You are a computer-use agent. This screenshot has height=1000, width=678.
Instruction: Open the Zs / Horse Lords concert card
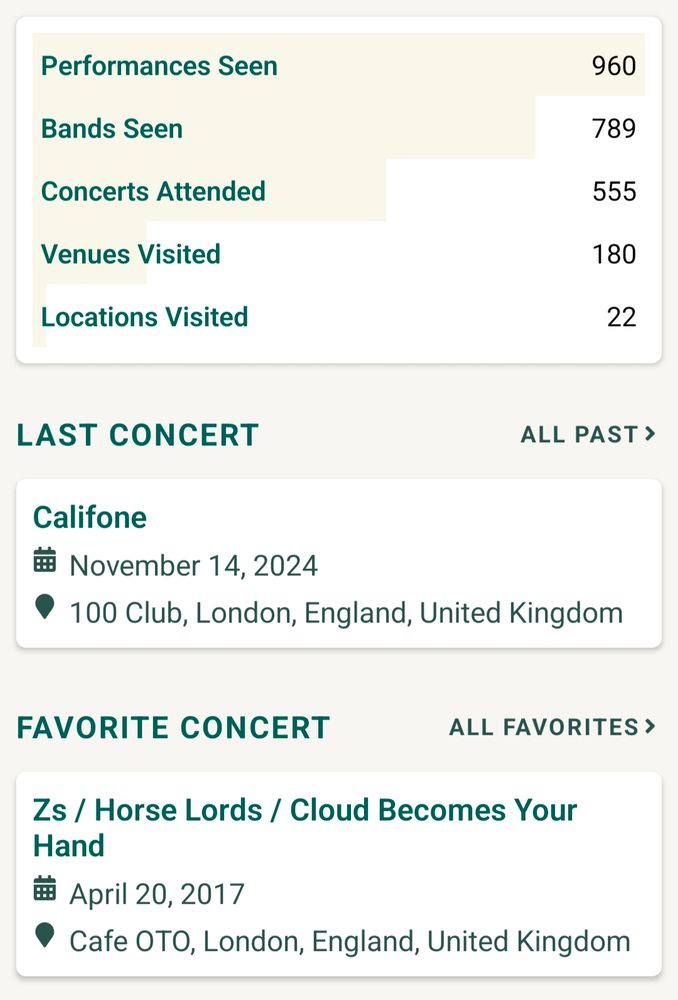pos(339,874)
